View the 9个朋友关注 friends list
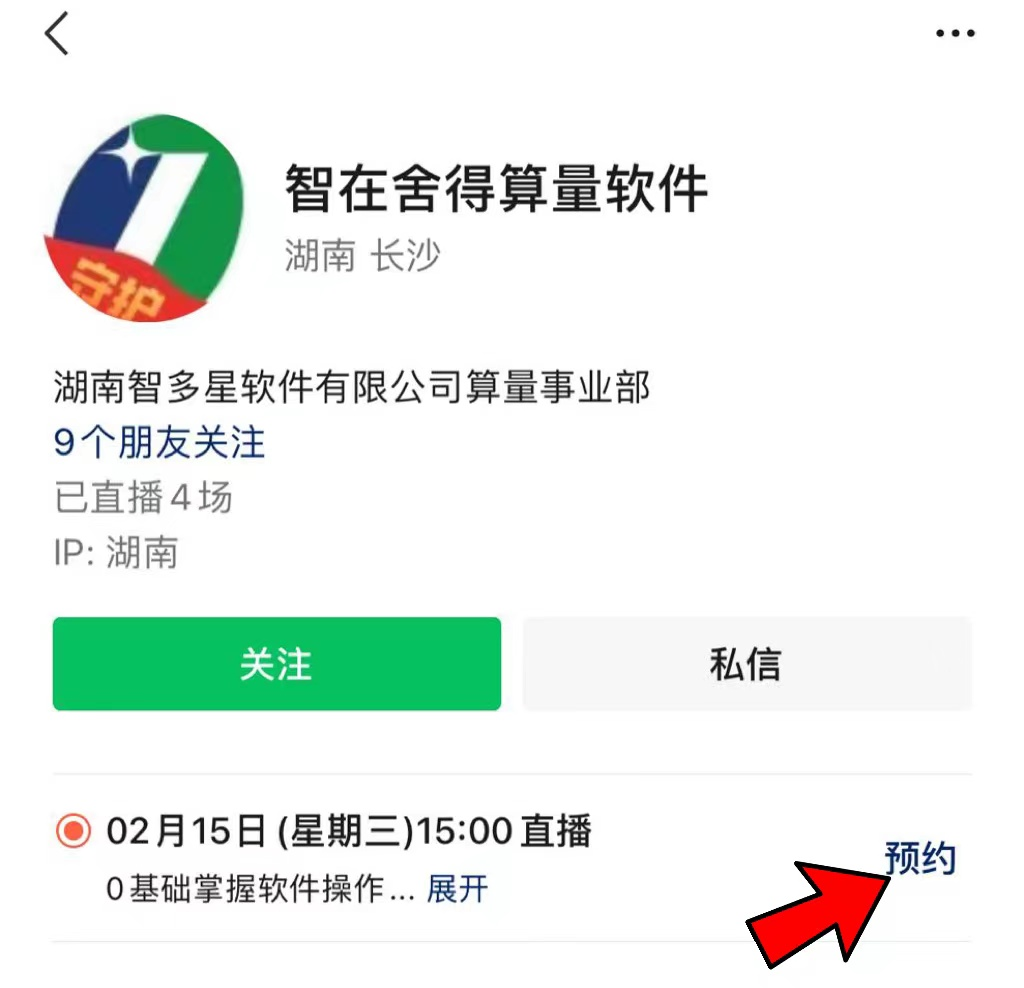Viewport: 1024px width, 988px height. click(x=160, y=442)
